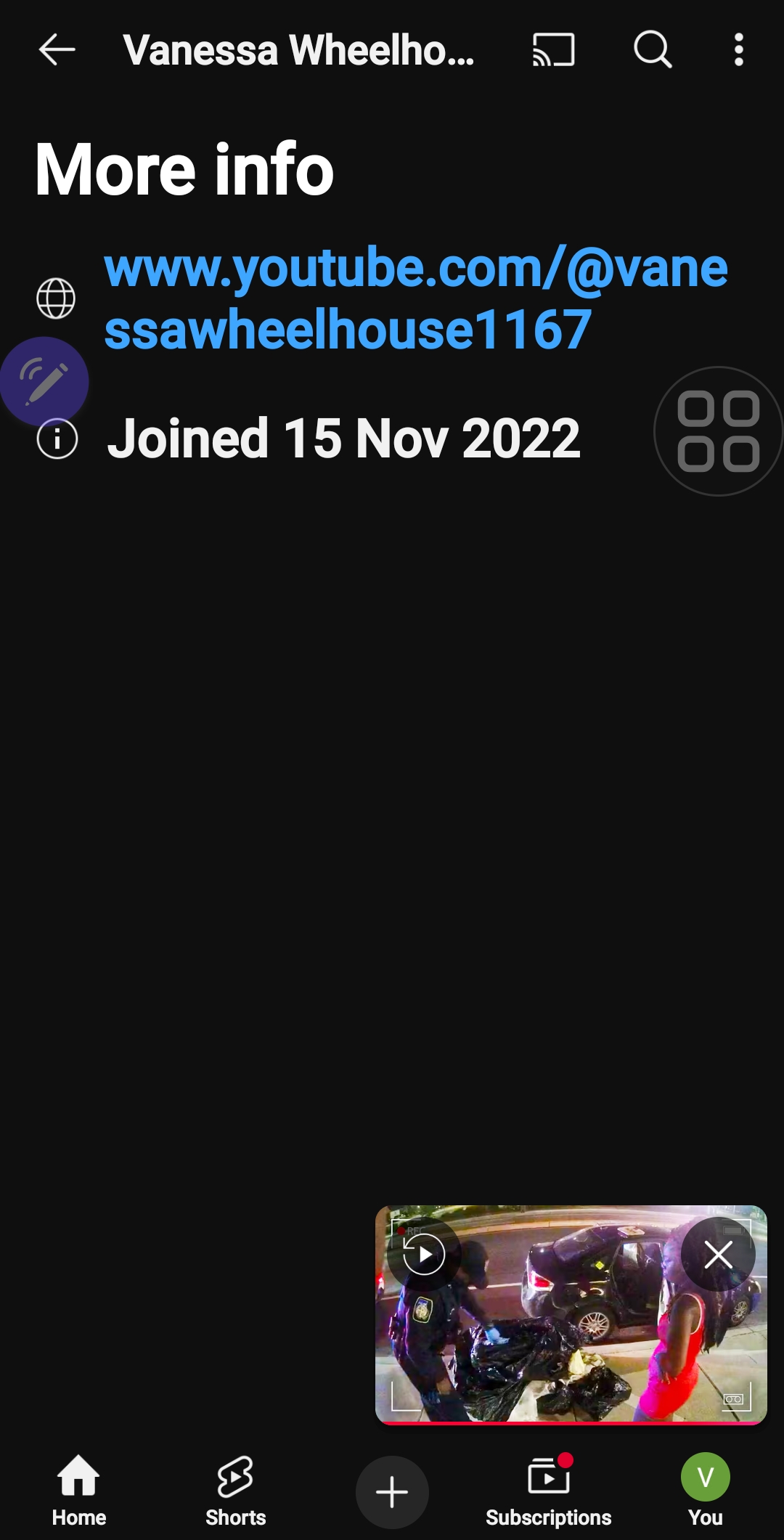784x1540 pixels.
Task: Close the miniplayer
Action: [x=718, y=1254]
